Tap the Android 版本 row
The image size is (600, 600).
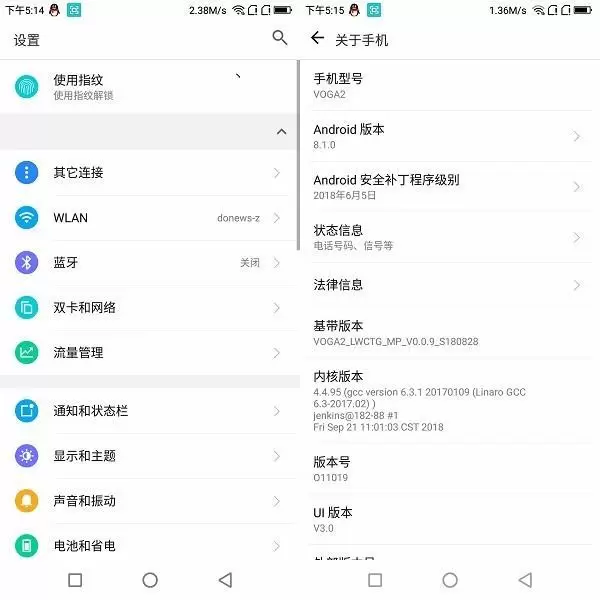click(445, 137)
